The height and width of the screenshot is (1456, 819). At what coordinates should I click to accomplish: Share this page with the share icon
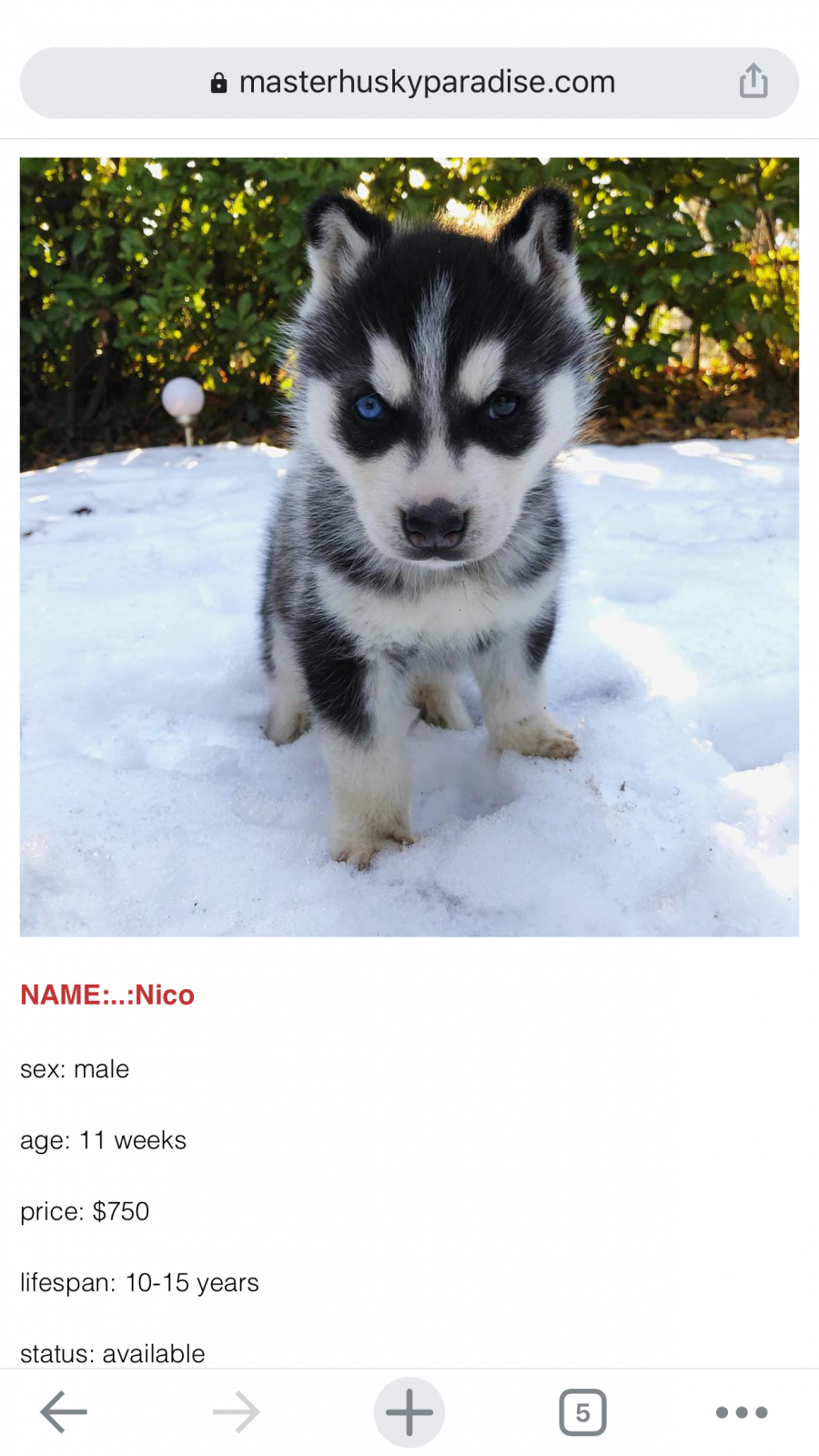(753, 81)
